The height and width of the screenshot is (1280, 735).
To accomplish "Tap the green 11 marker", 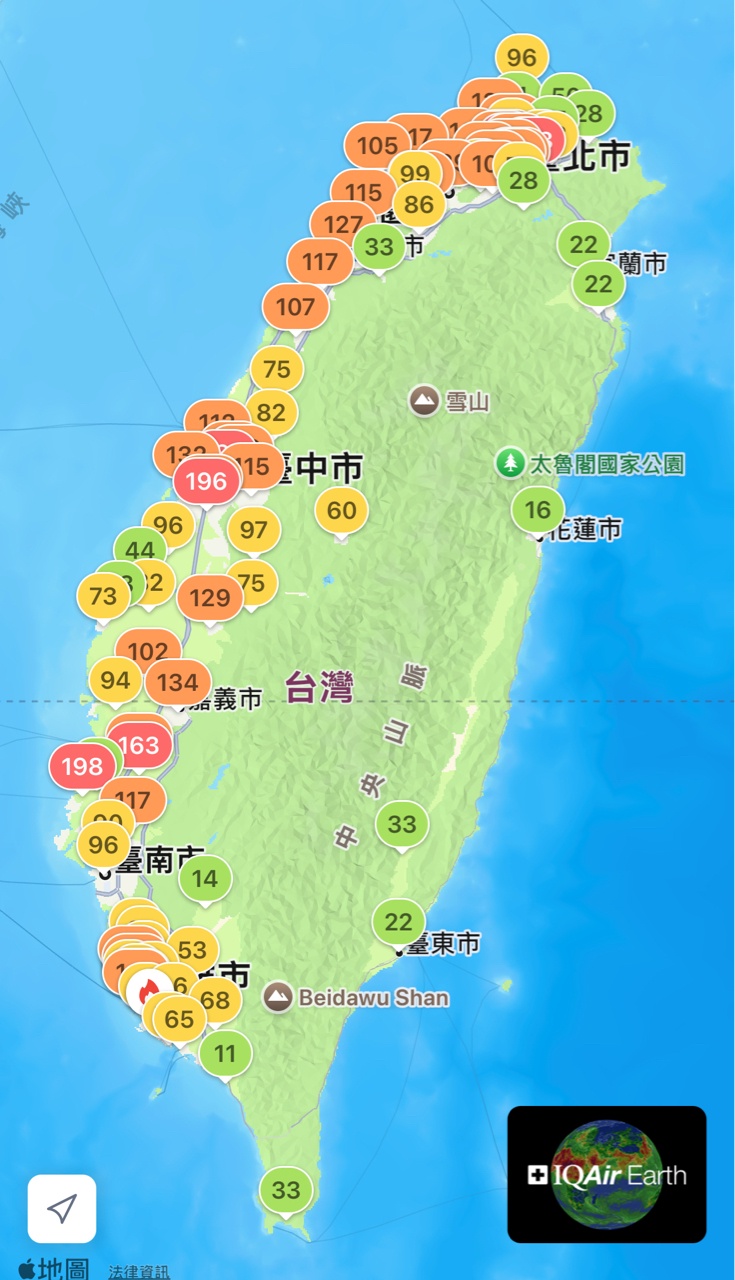I will [225, 1053].
